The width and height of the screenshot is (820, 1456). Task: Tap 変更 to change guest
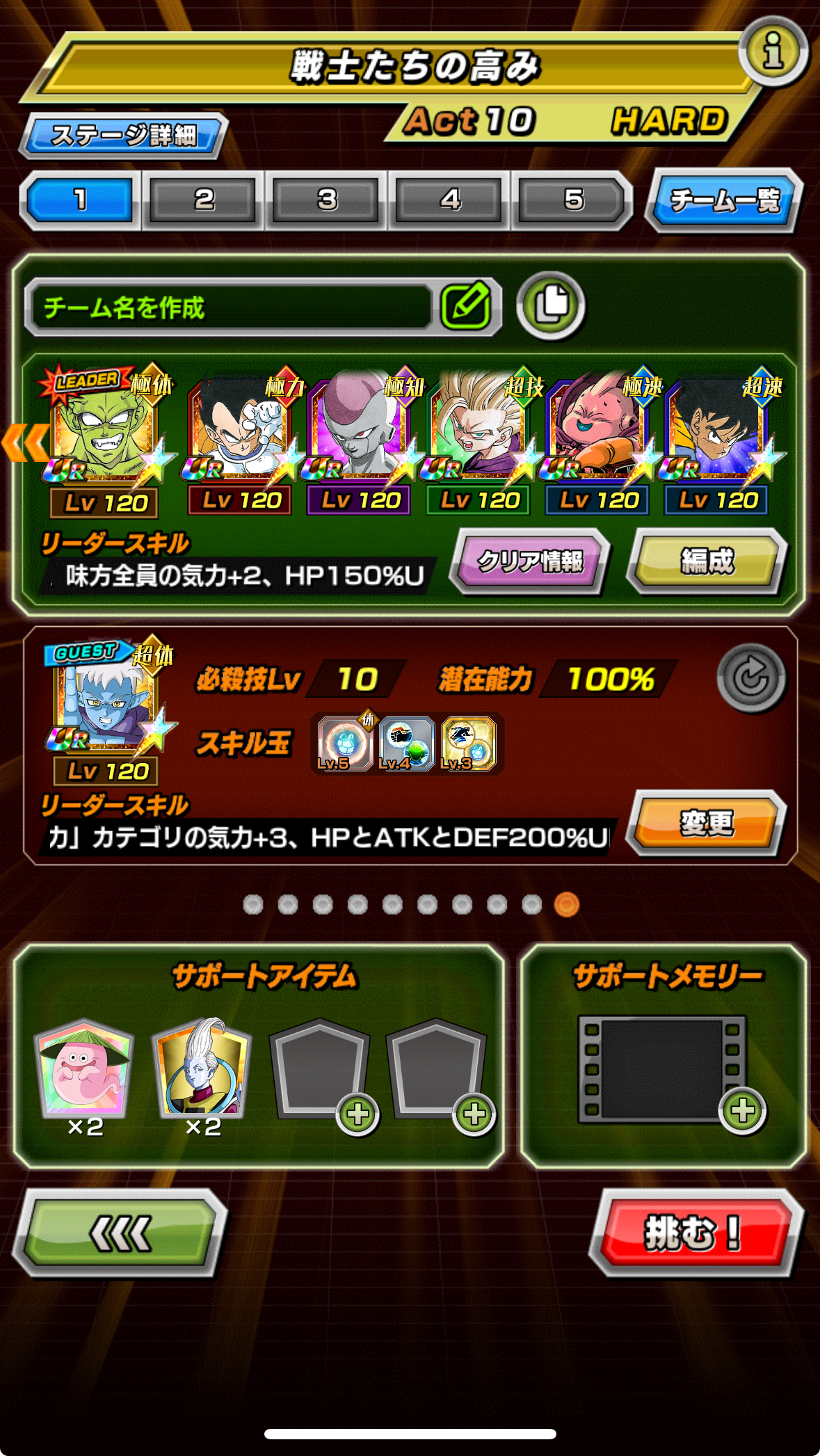tap(706, 824)
